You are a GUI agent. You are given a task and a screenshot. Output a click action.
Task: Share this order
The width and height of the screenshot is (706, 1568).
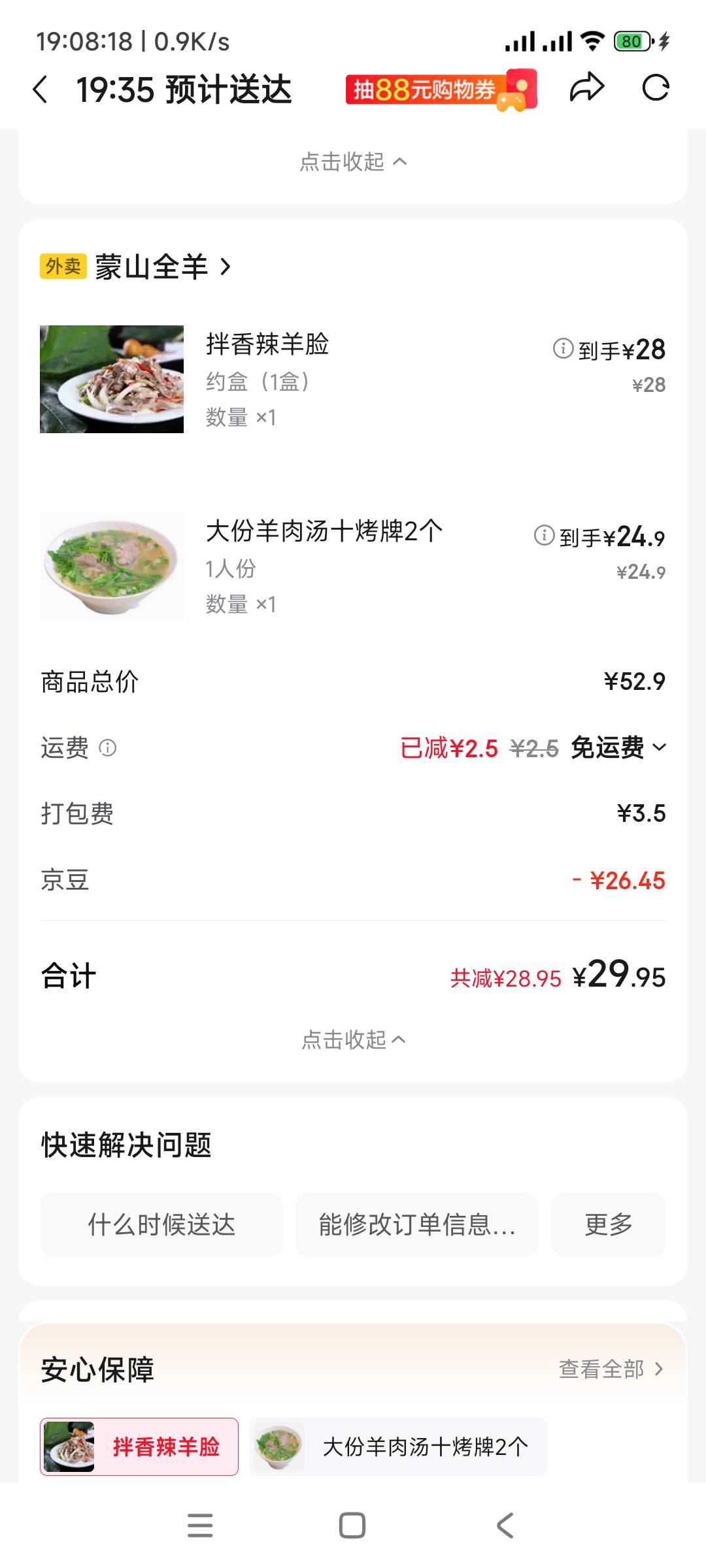[586, 88]
